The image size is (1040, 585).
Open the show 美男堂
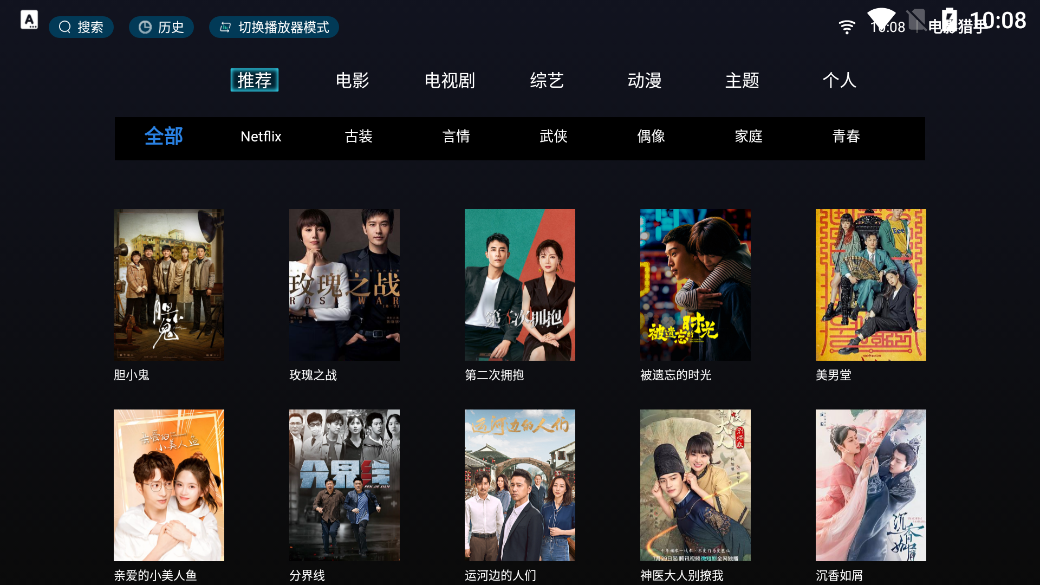pyautogui.click(x=871, y=285)
